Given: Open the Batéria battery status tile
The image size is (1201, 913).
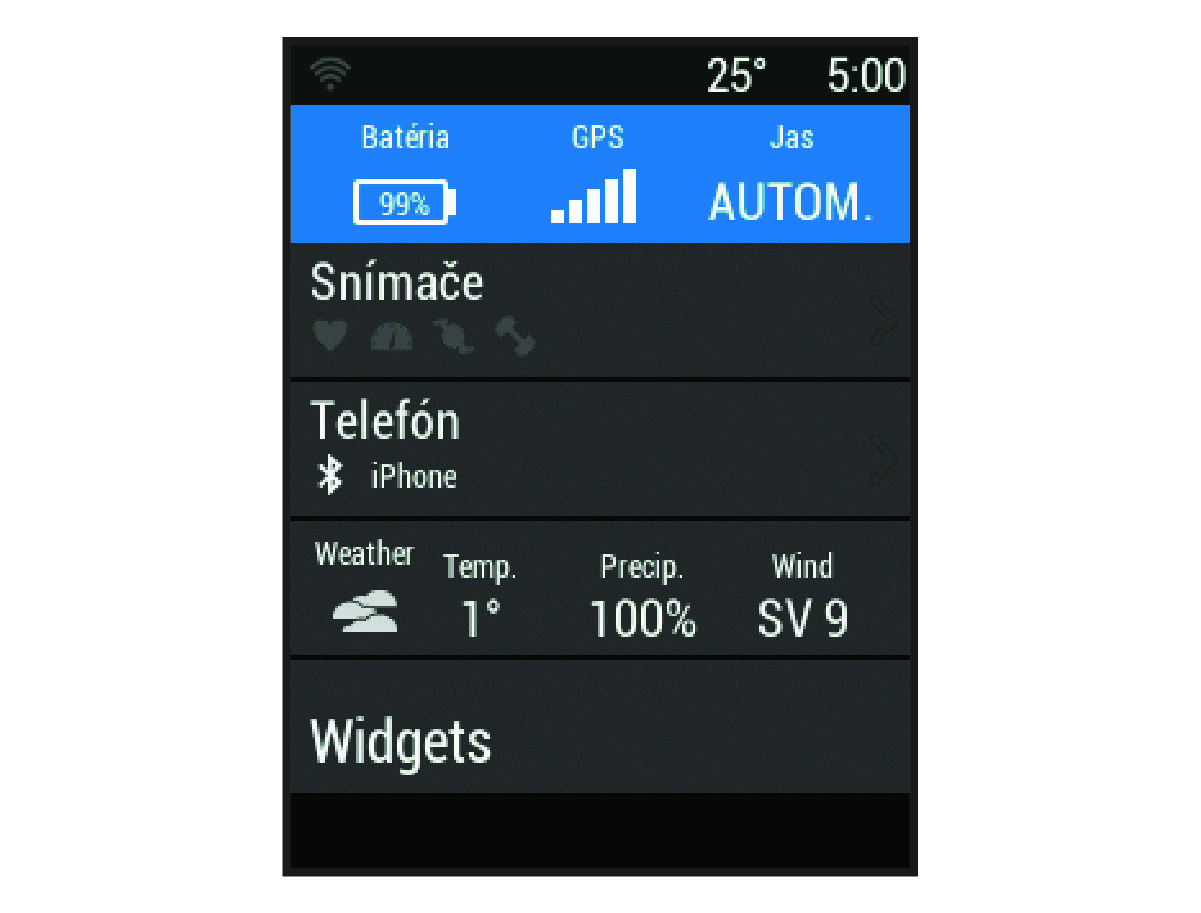Looking at the screenshot, I should pyautogui.click(x=404, y=175).
